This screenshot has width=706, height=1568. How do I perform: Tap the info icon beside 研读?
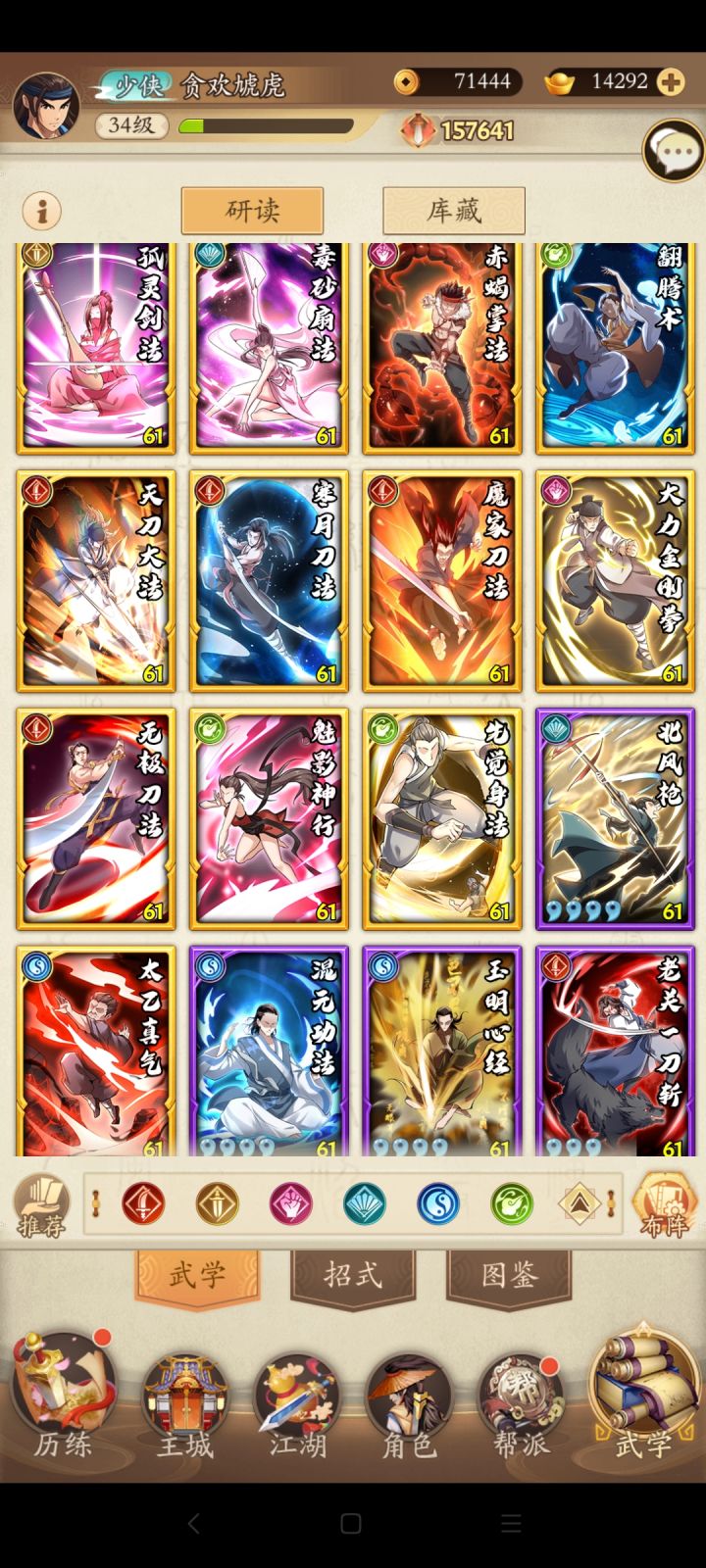[x=40, y=210]
